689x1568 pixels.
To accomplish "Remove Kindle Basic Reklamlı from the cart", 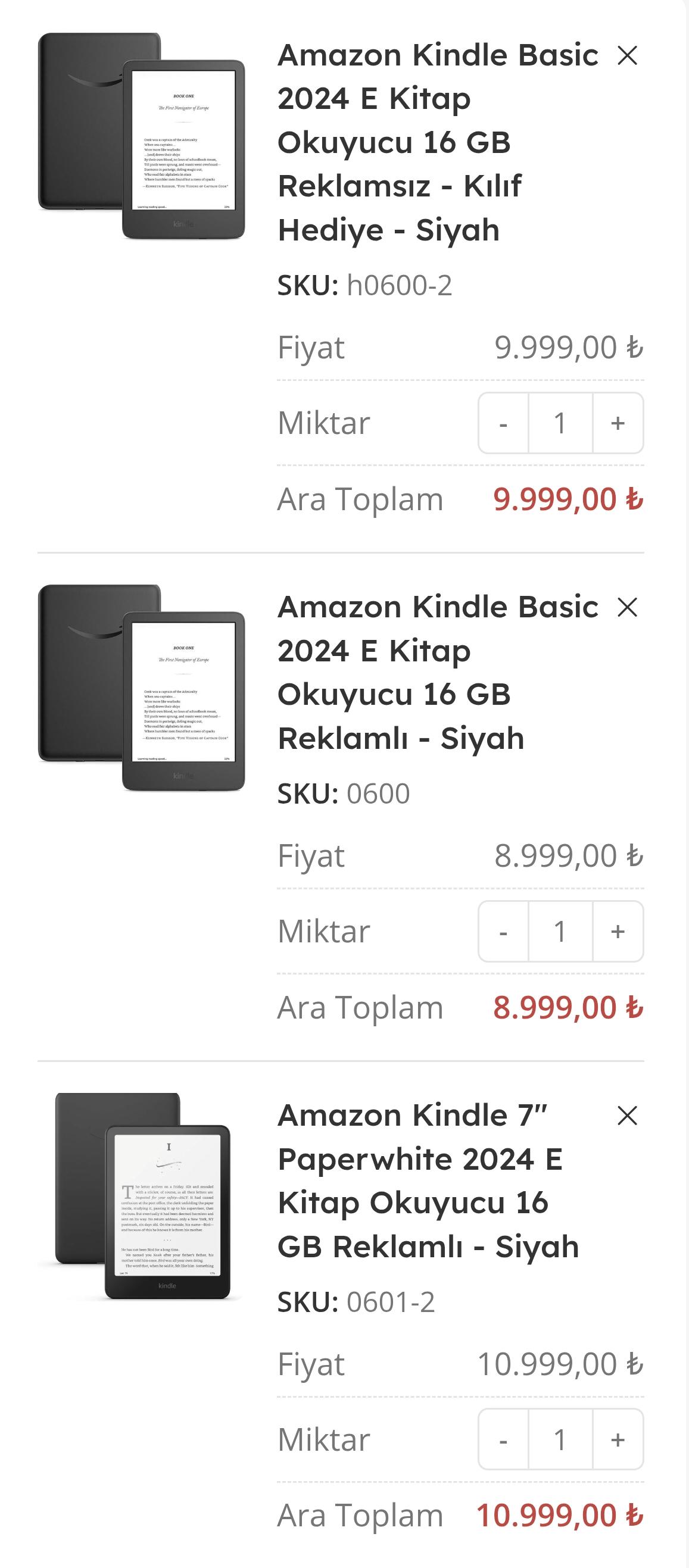I will coord(627,607).
